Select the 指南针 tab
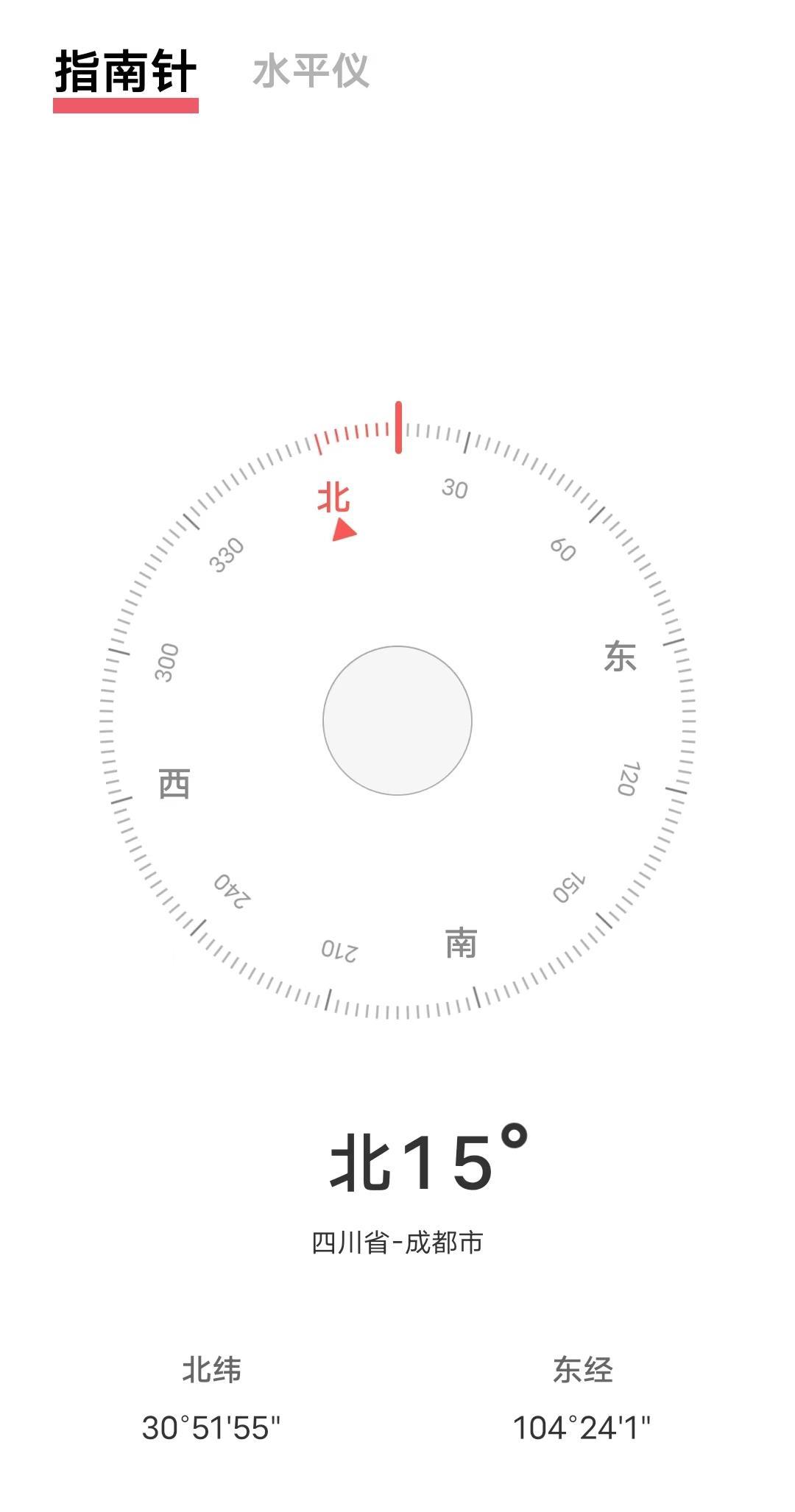Image resolution: width=795 pixels, height=1512 pixels. pos(126,73)
